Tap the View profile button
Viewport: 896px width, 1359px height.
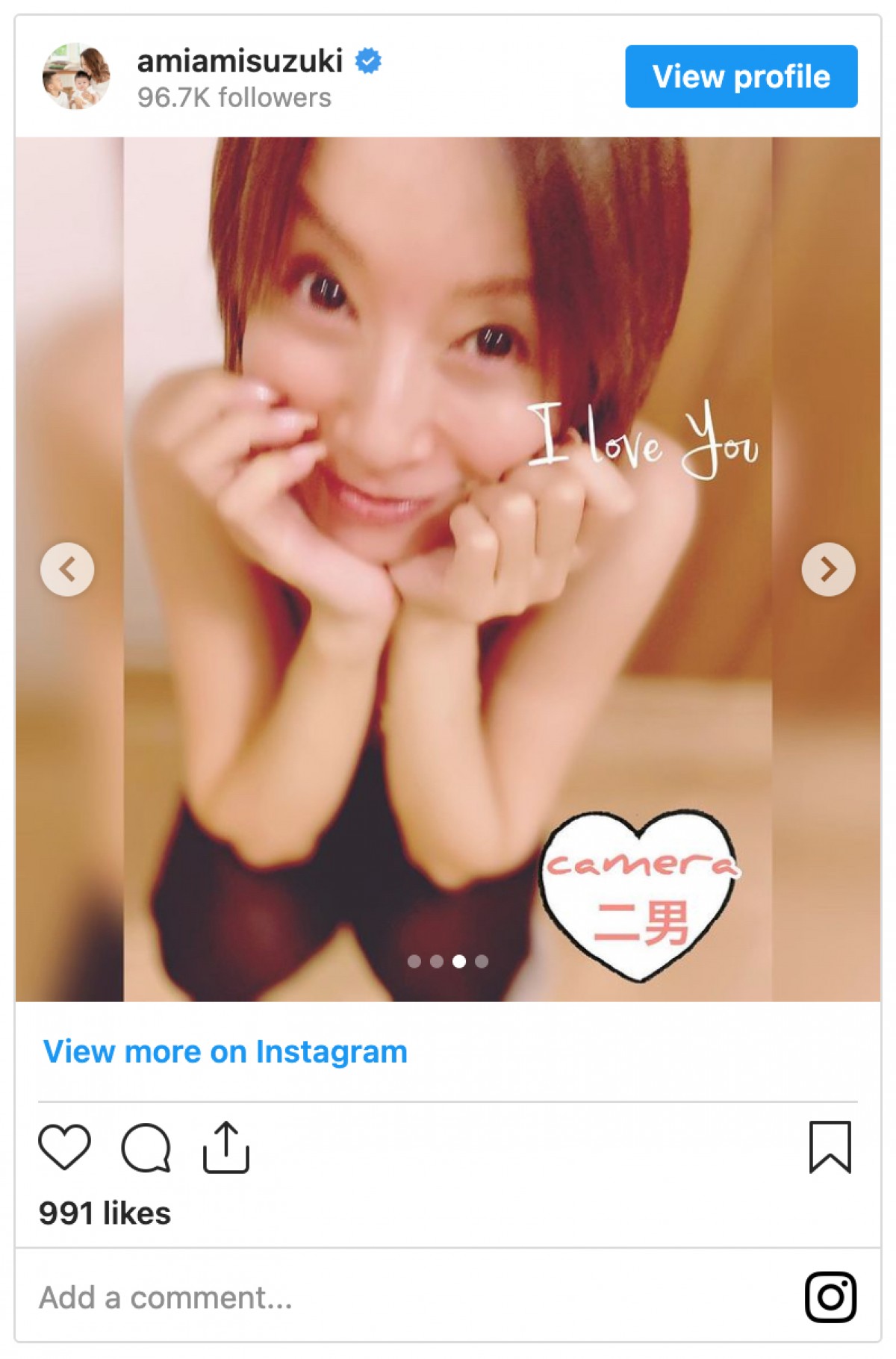[741, 76]
